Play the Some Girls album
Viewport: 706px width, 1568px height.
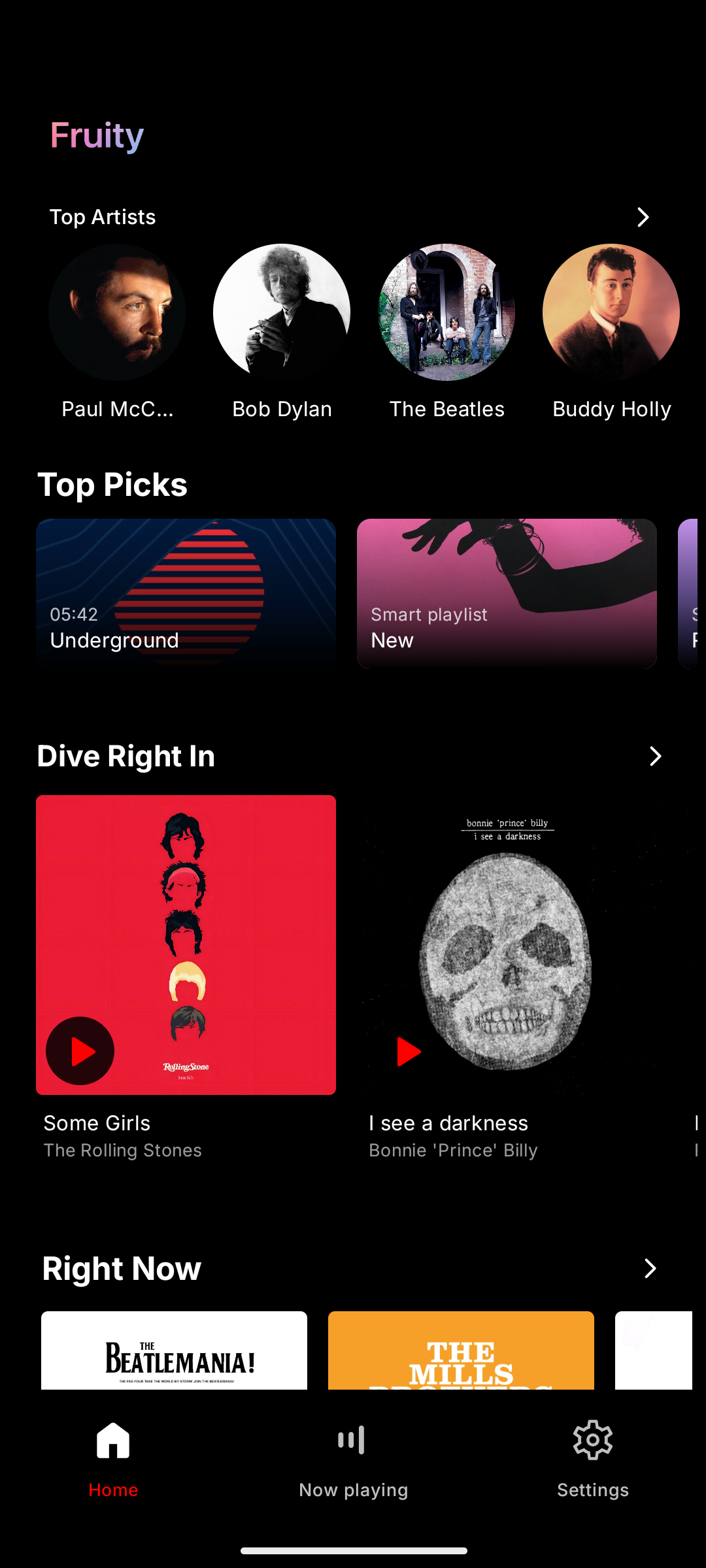coord(80,1051)
